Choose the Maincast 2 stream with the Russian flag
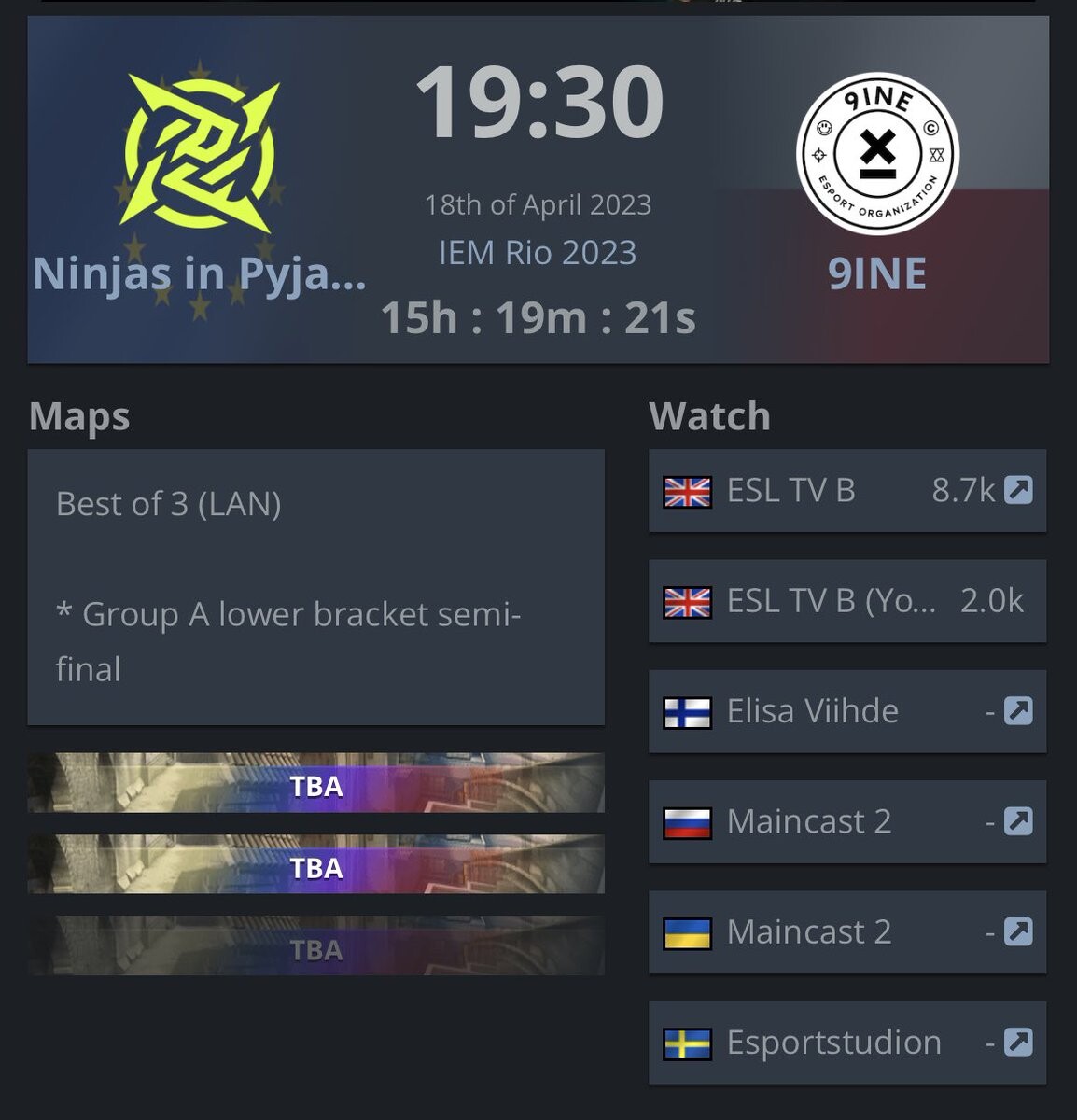This screenshot has height=1120, width=1077. [x=808, y=821]
